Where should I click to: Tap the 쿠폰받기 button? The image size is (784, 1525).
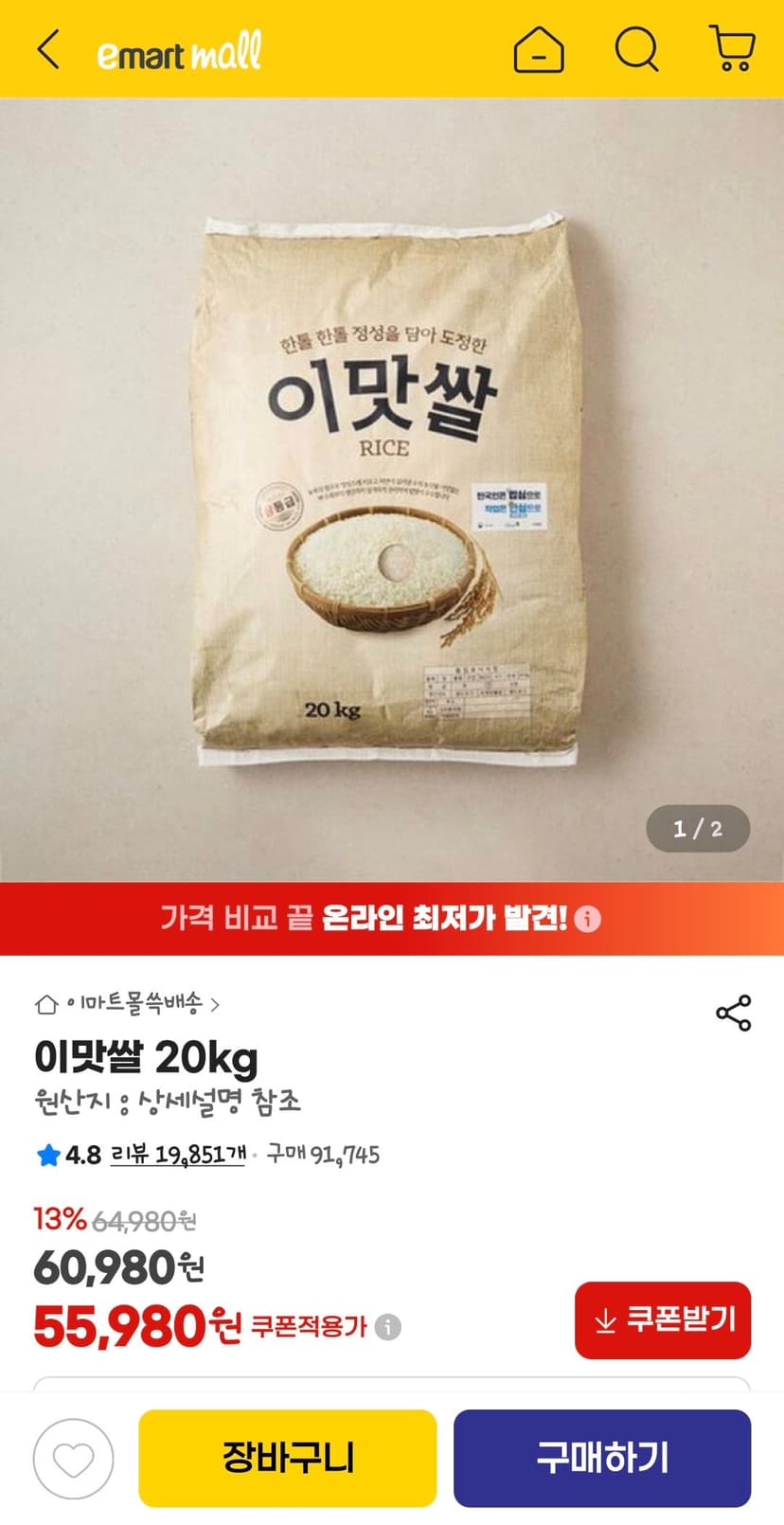coord(663,1320)
